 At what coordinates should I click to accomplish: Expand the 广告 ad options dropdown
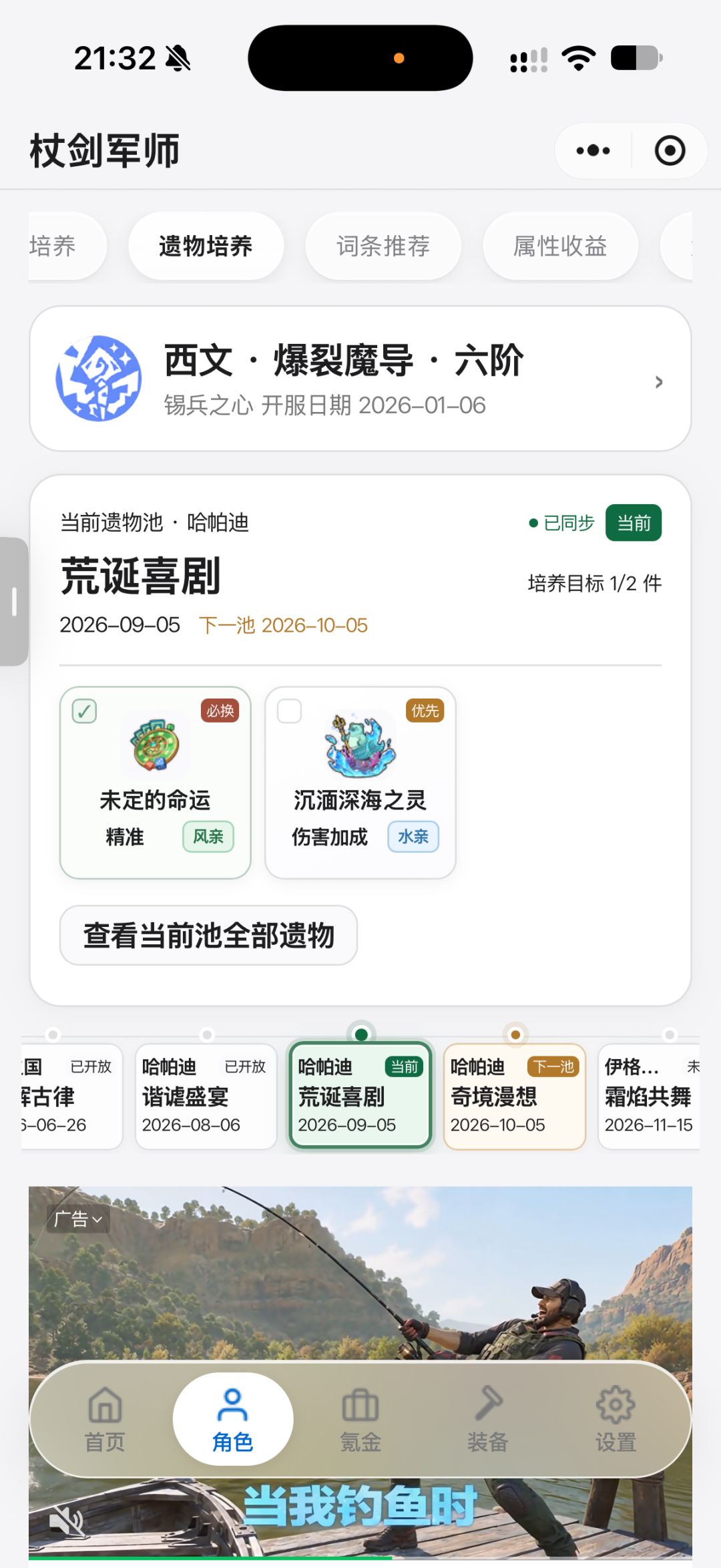[78, 1219]
